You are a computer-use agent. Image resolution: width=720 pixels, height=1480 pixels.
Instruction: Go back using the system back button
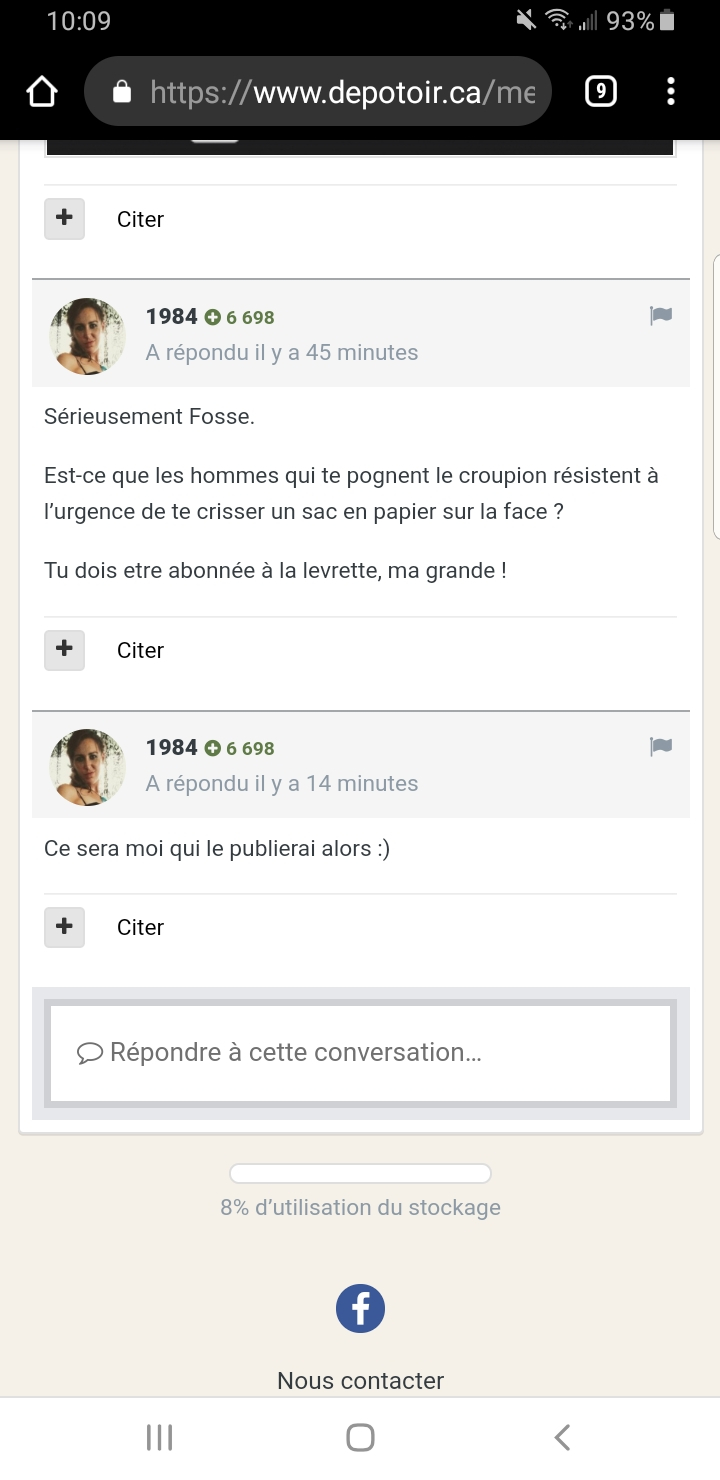562,1438
